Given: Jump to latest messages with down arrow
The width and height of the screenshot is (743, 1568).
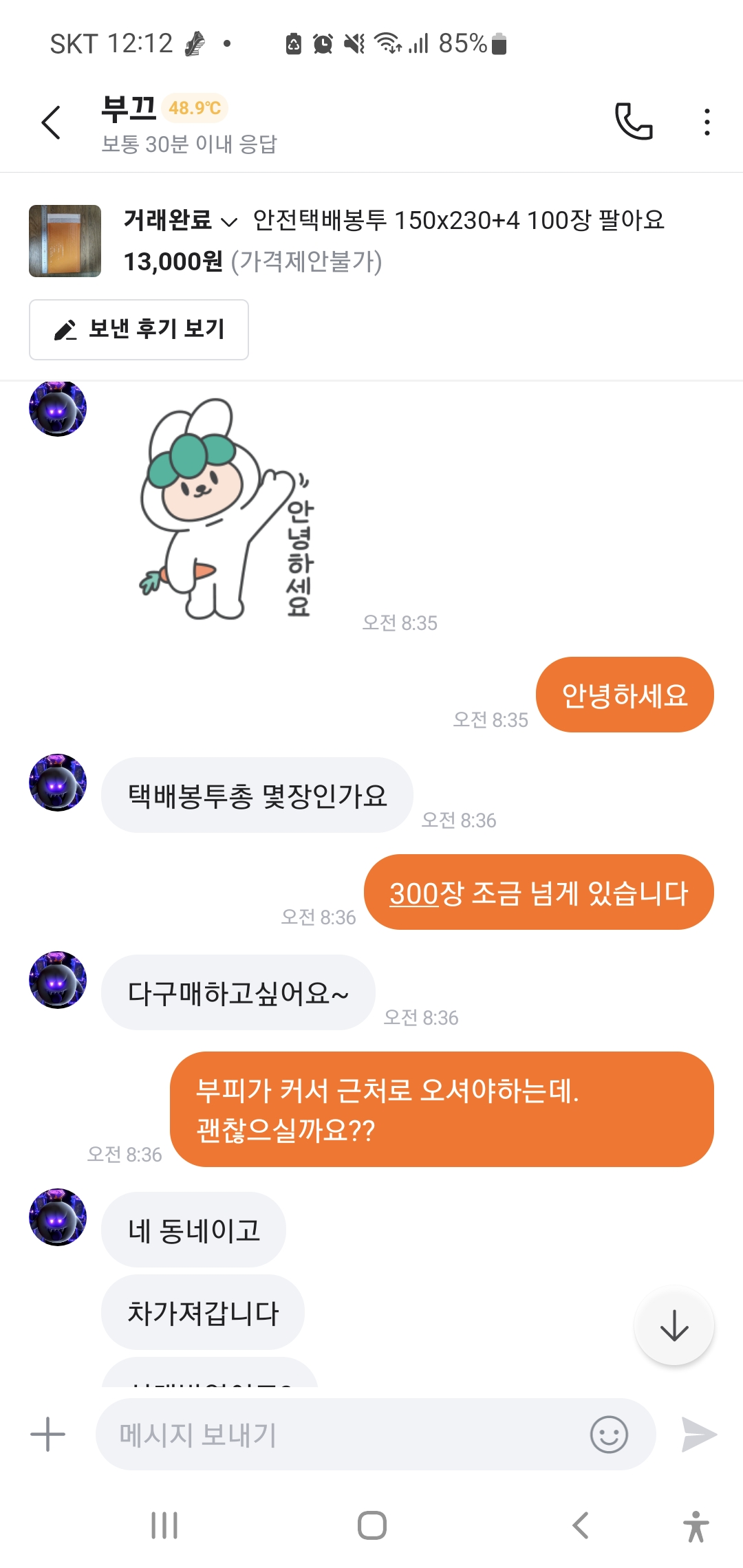Looking at the screenshot, I should tap(674, 1325).
